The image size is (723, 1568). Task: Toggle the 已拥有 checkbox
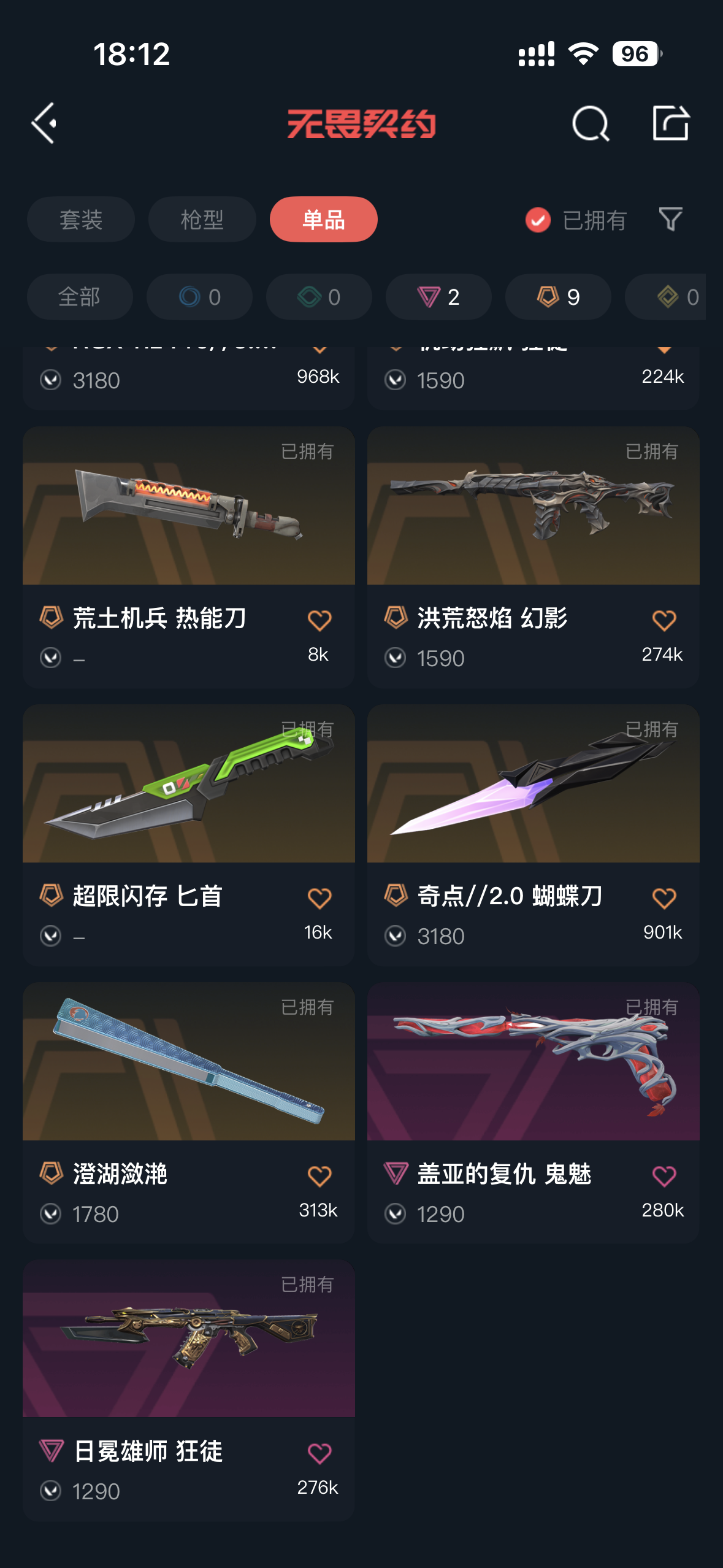coord(538,220)
